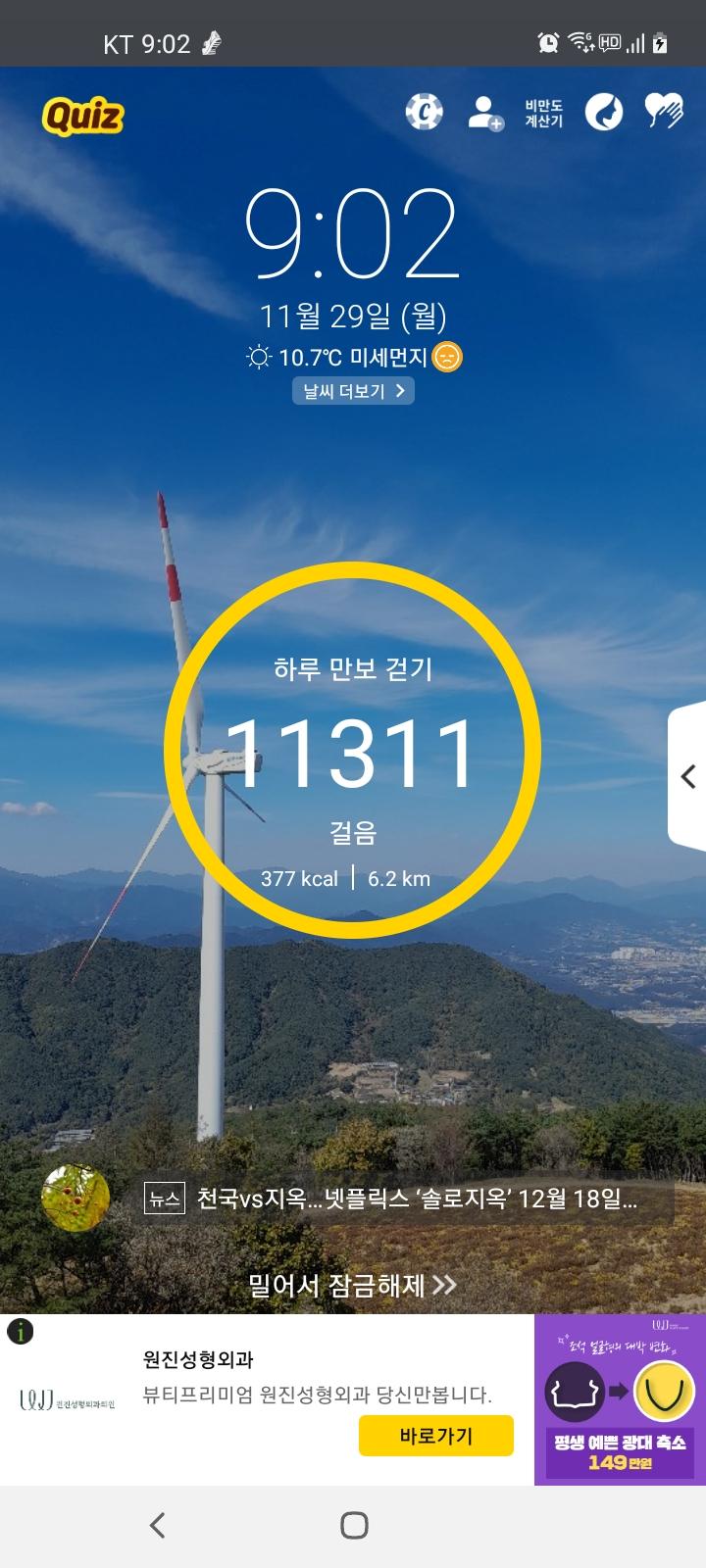Viewport: 706px width, 1568px height.
Task: Tap the system home button
Action: click(354, 1525)
